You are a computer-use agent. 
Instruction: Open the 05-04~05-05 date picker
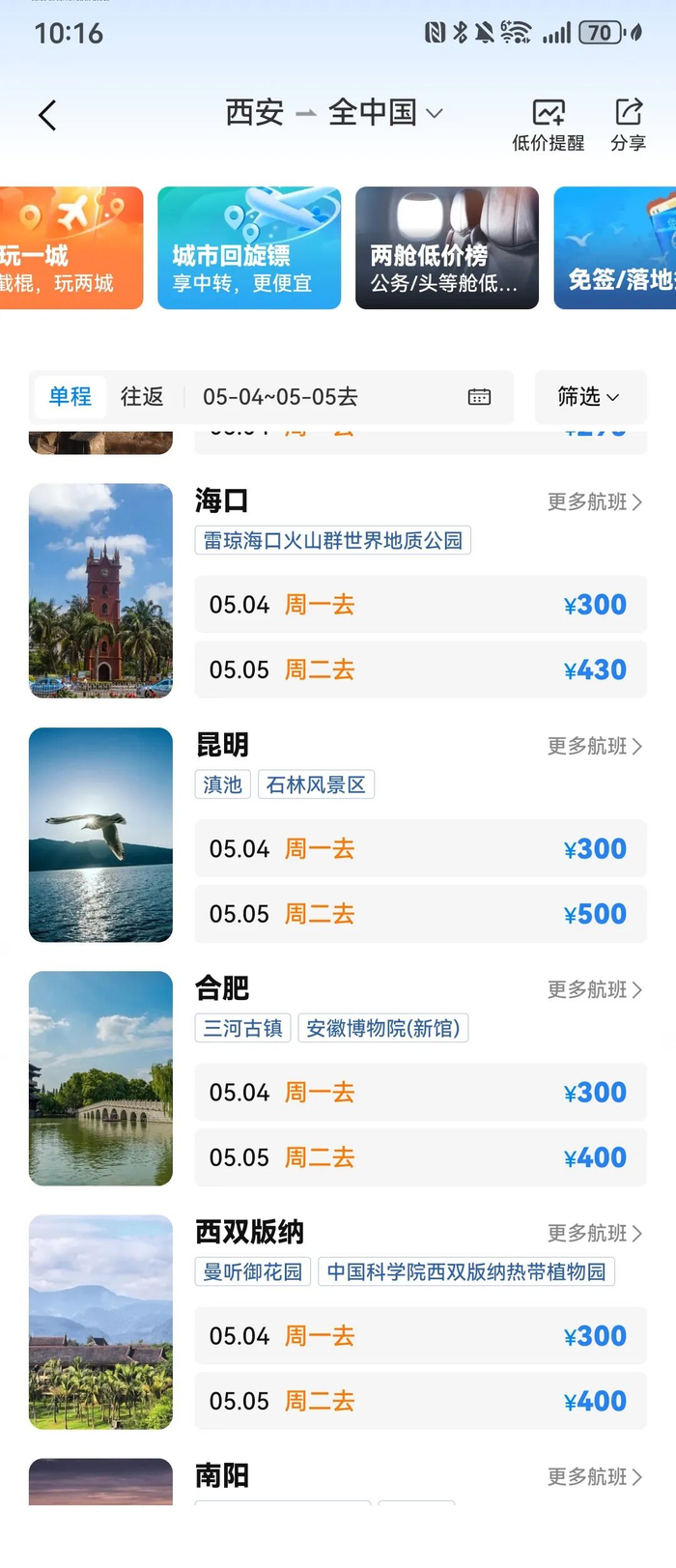coord(346,396)
